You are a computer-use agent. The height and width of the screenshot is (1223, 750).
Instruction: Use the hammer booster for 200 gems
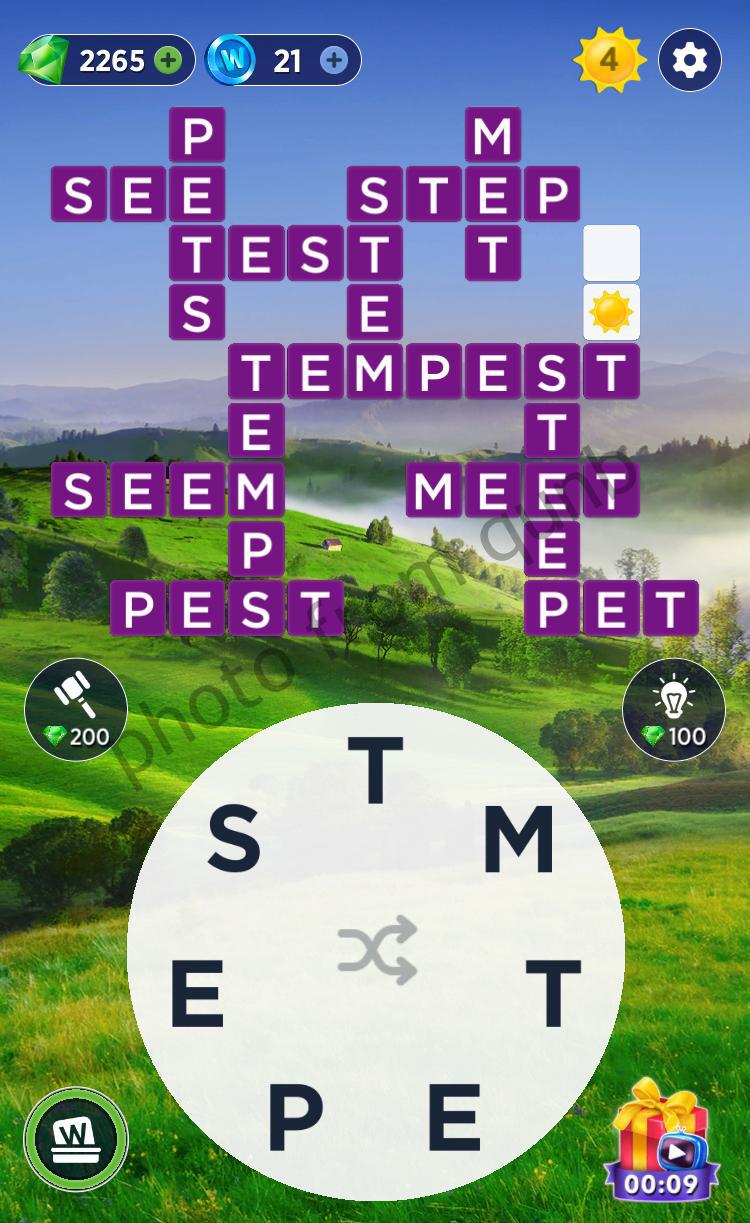point(76,709)
